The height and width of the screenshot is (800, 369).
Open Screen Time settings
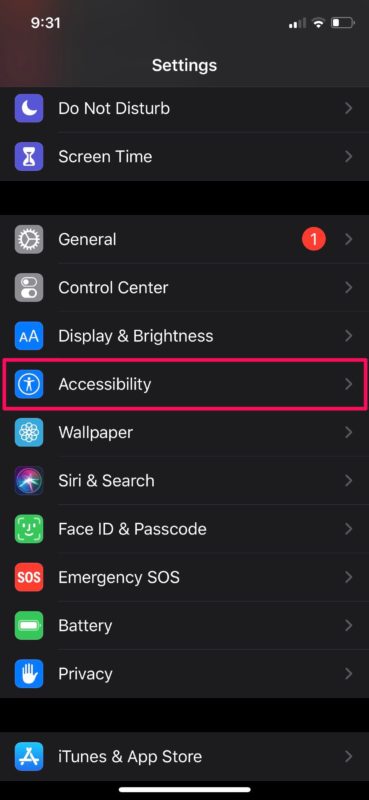tap(184, 157)
